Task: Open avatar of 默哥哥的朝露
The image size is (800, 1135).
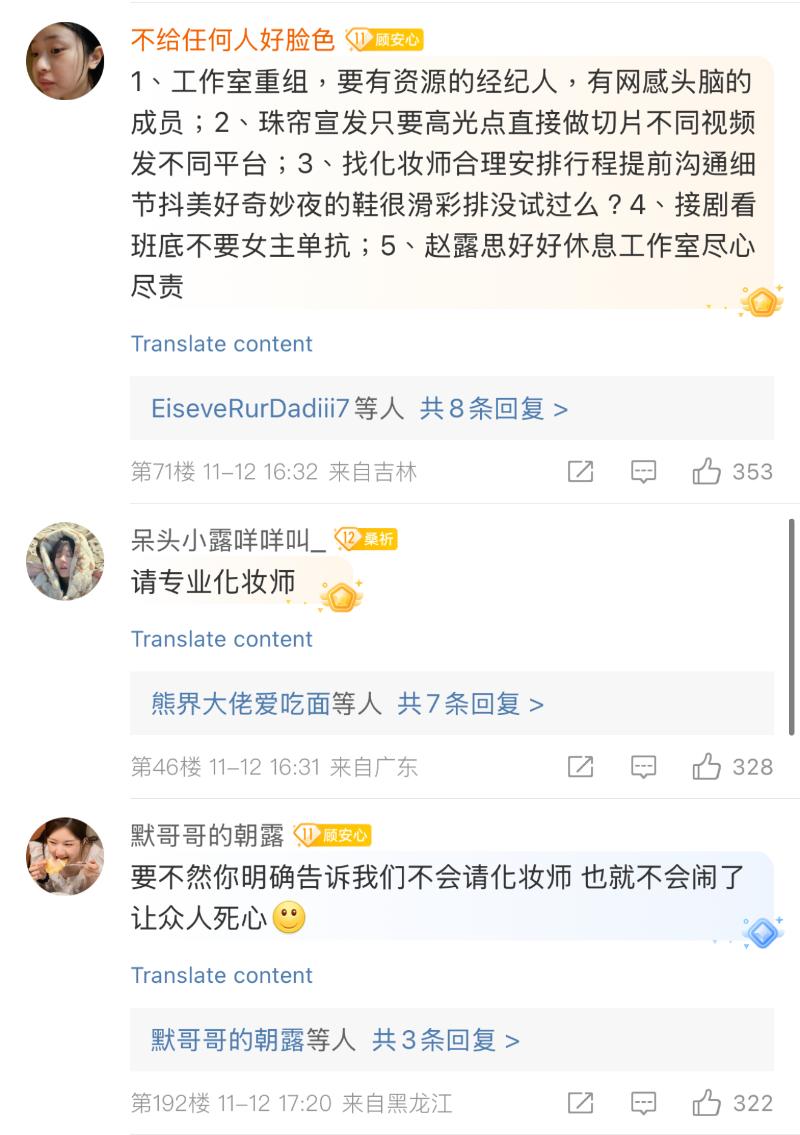Action: 65,856
